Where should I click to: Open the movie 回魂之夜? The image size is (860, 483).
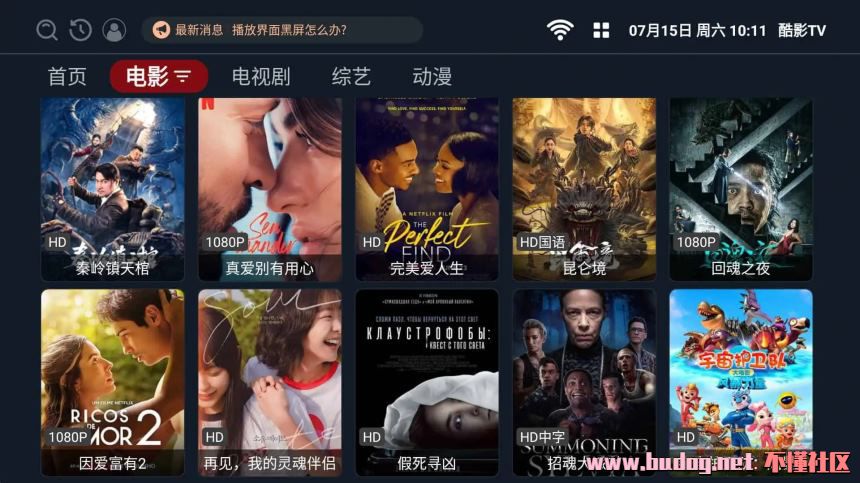pos(741,188)
